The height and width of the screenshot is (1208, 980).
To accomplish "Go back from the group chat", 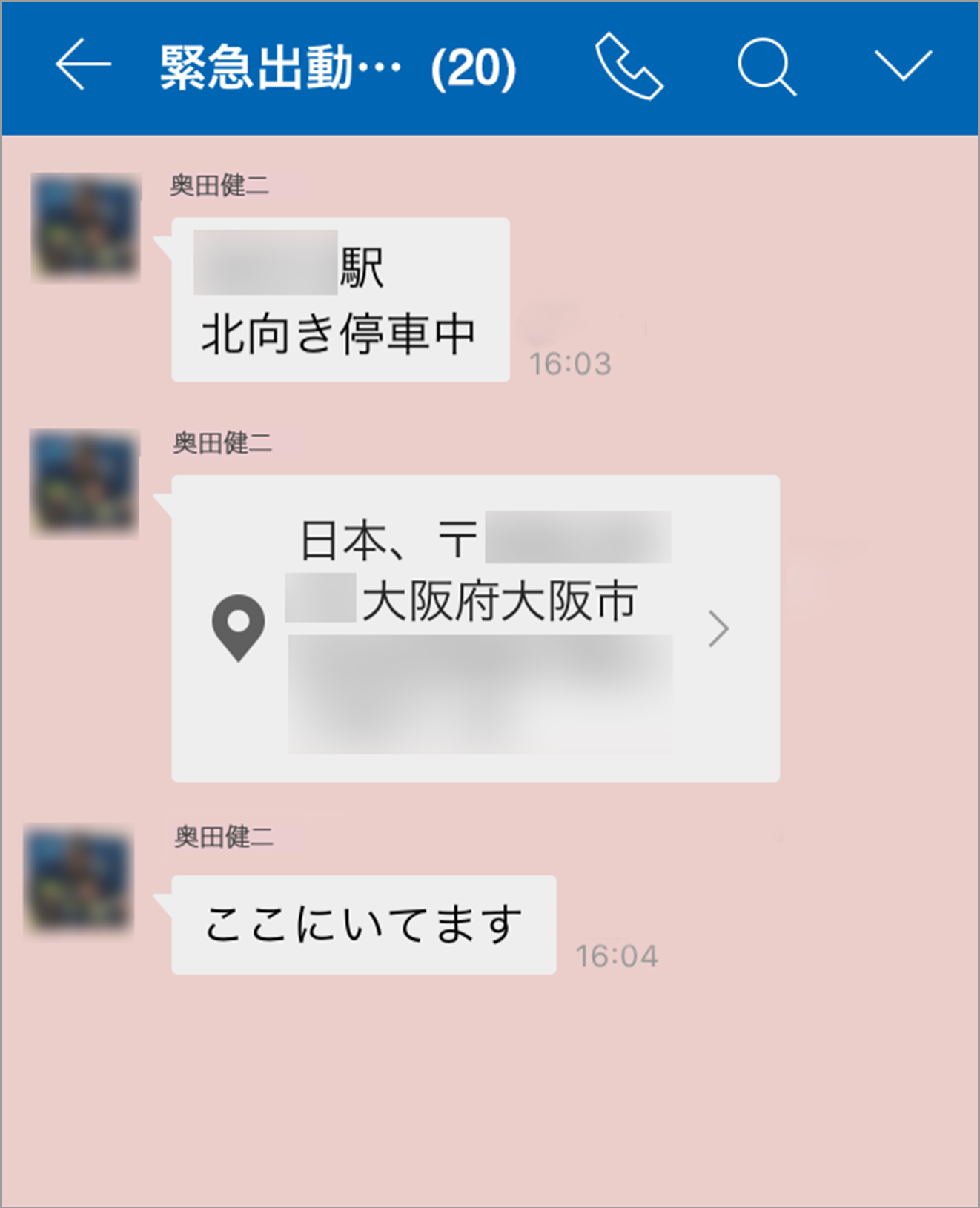I will (x=83, y=65).
